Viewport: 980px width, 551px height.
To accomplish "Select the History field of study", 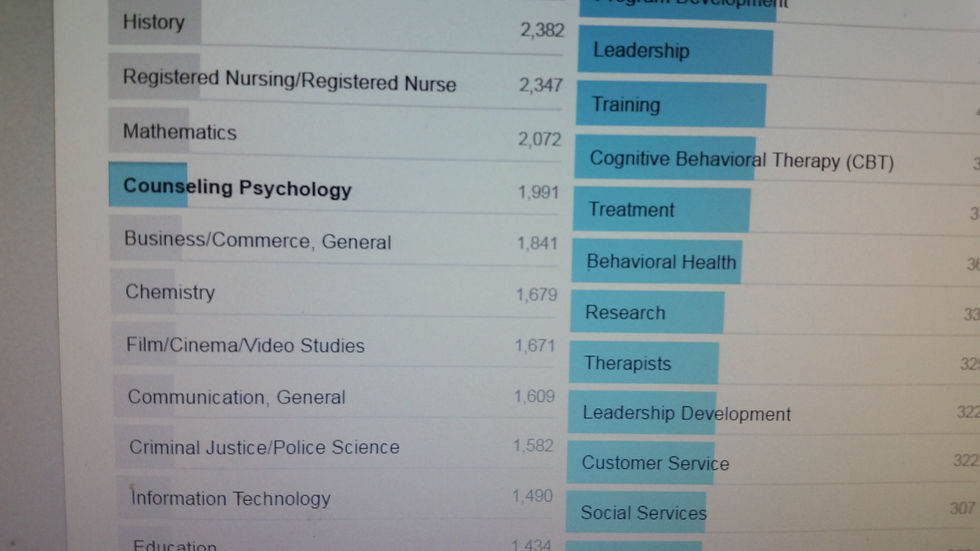I will click(154, 22).
